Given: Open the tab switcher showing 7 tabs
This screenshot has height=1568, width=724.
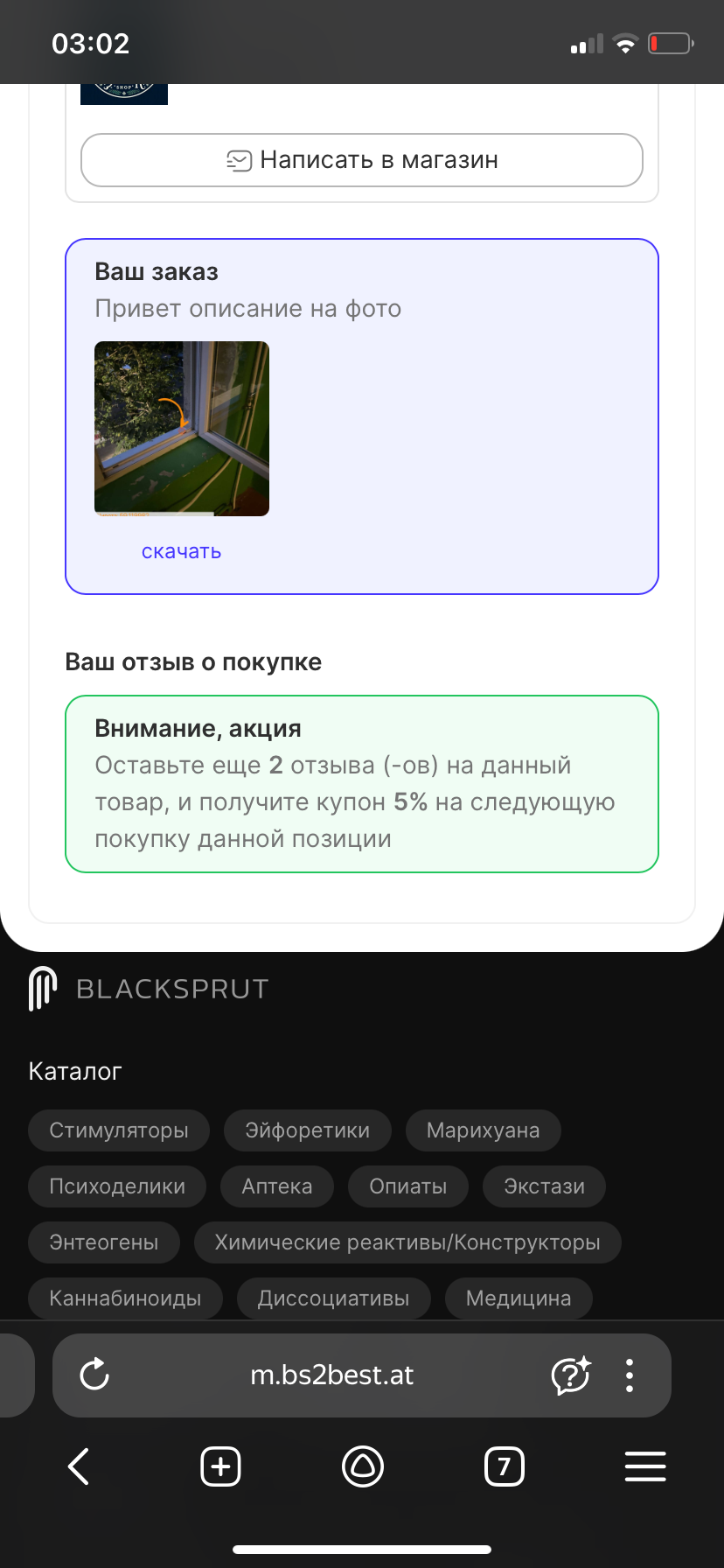Looking at the screenshot, I should click(x=504, y=1466).
